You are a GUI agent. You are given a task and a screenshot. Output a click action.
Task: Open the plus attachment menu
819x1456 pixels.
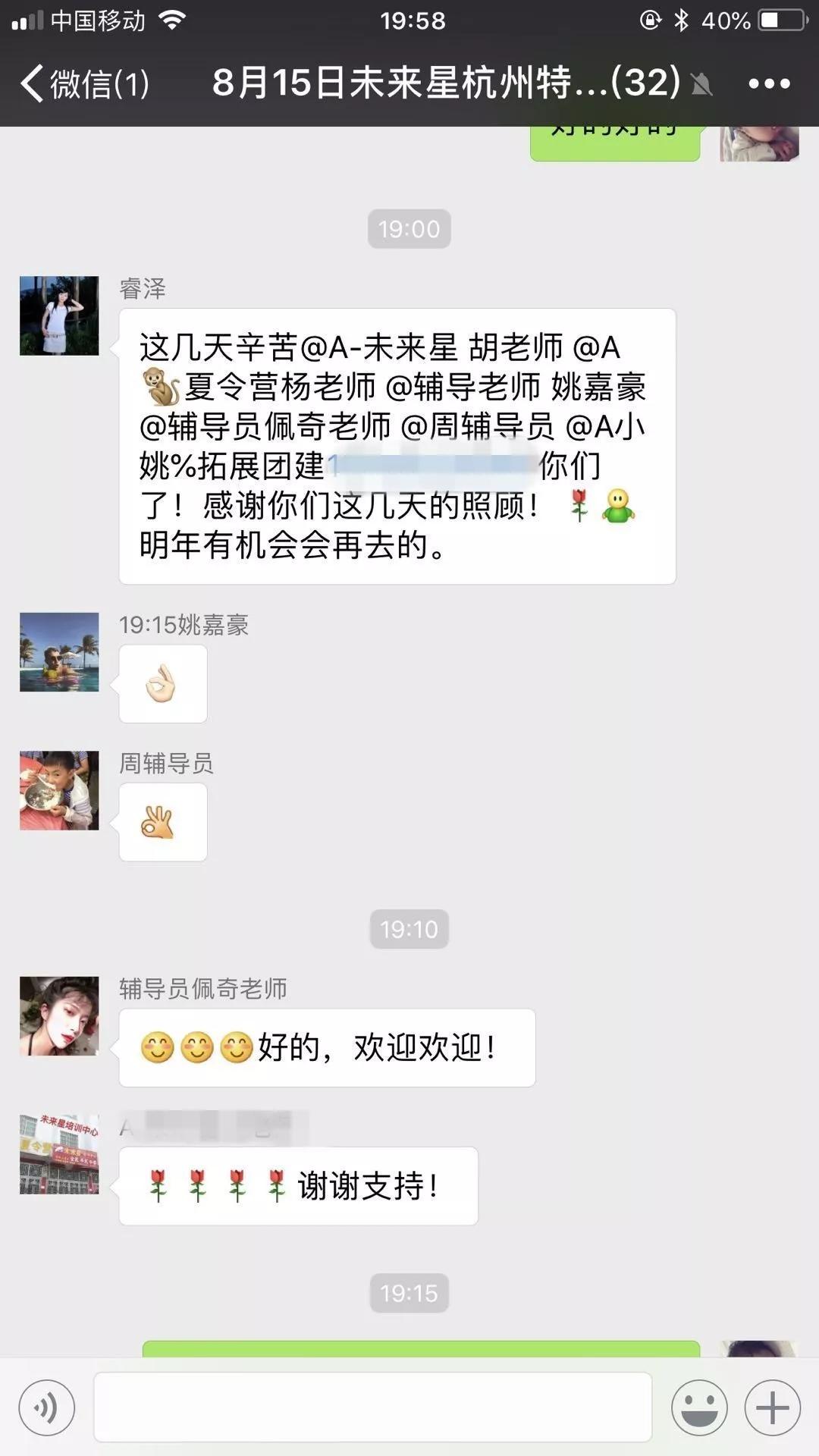(x=772, y=1407)
